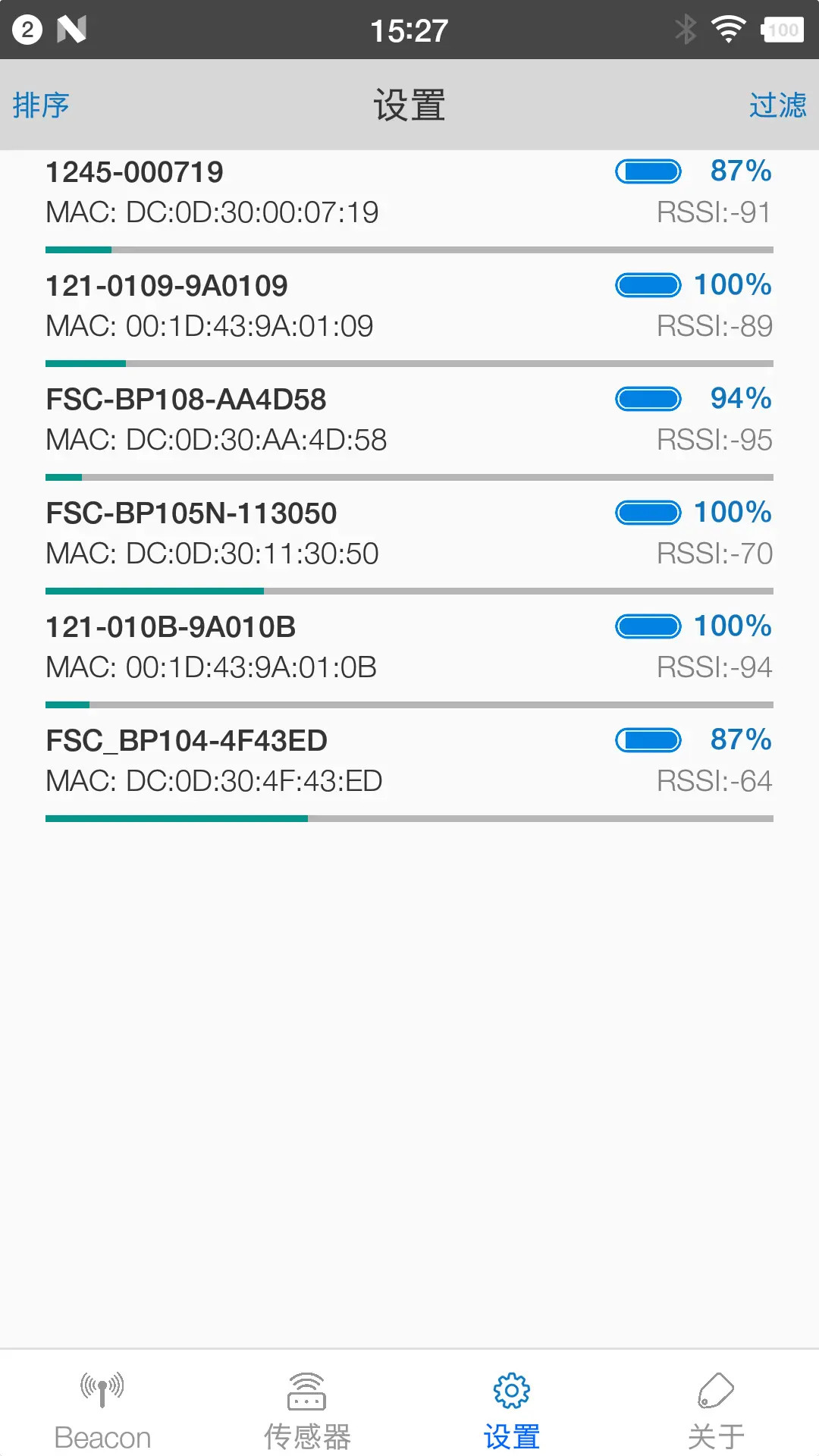Image resolution: width=819 pixels, height=1456 pixels.
Task: Switch to the Beacon tab
Action: [x=102, y=1409]
